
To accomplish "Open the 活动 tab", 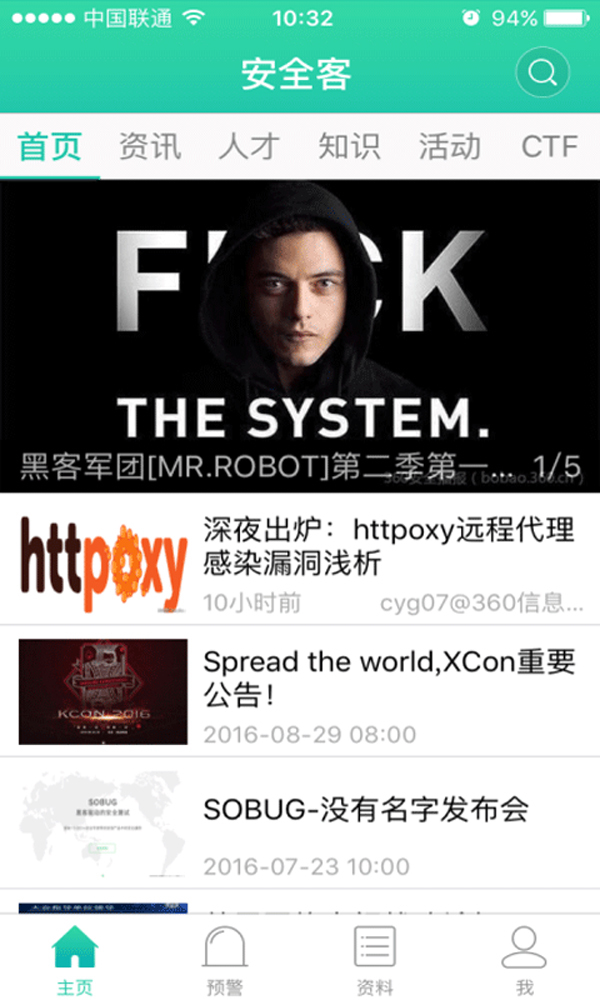I will (449, 146).
